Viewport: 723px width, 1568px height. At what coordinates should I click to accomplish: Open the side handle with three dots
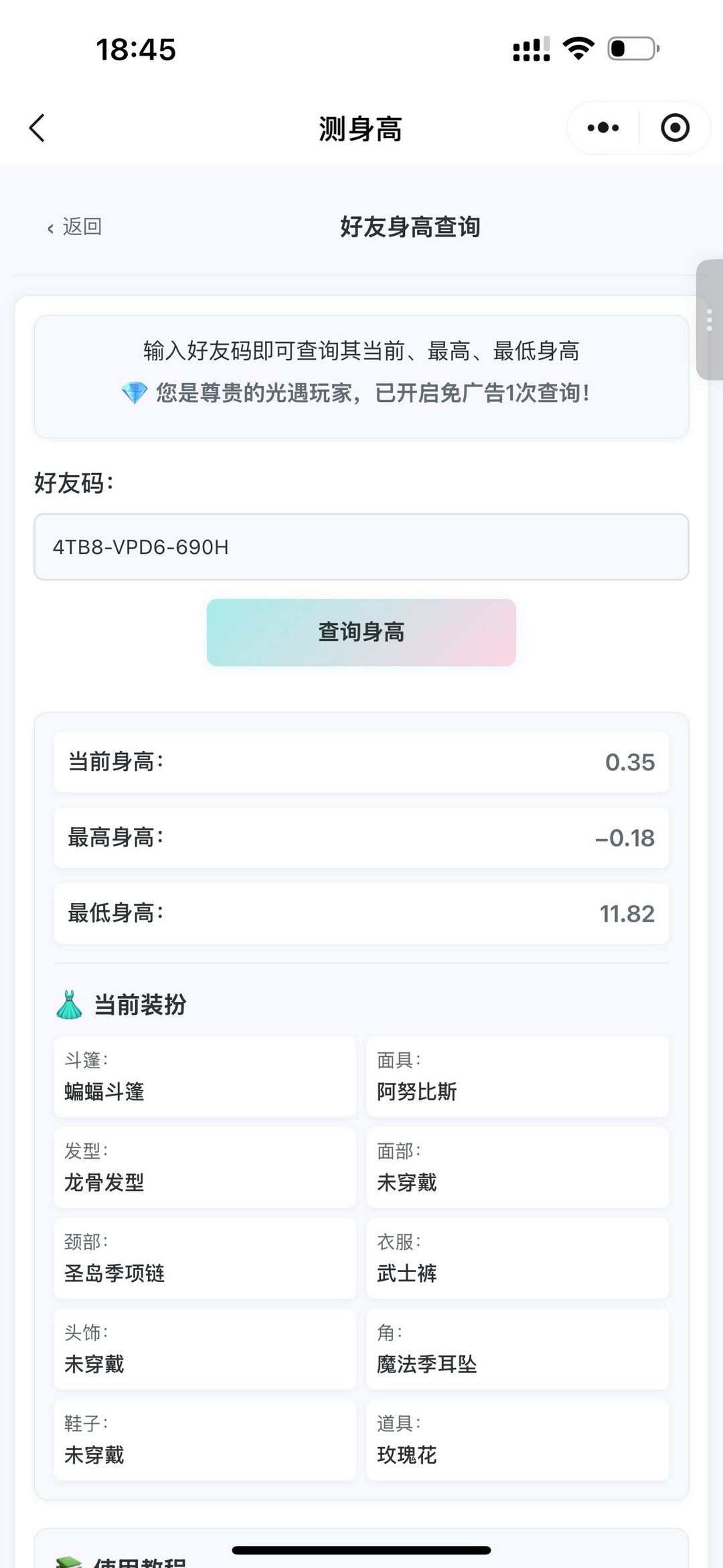(710, 320)
